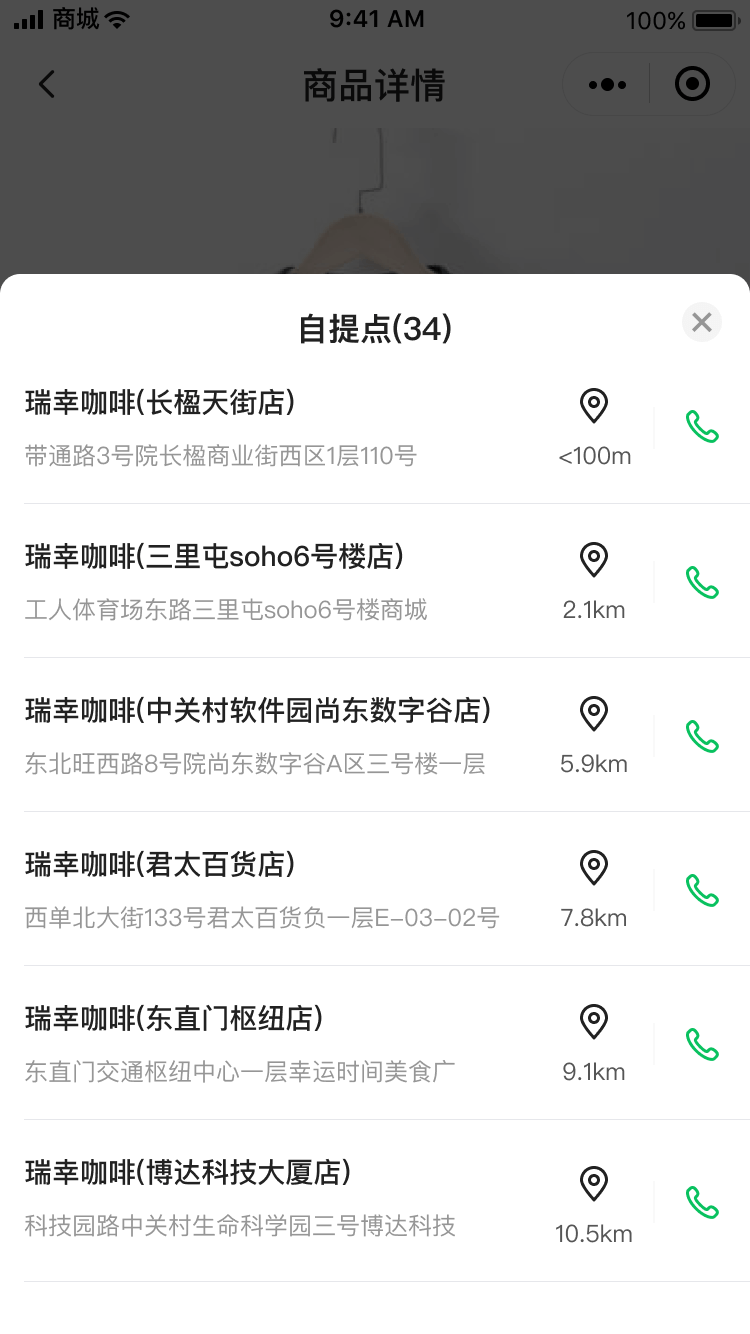
Task: Tap the capsule close/home circle icon
Action: tap(692, 84)
